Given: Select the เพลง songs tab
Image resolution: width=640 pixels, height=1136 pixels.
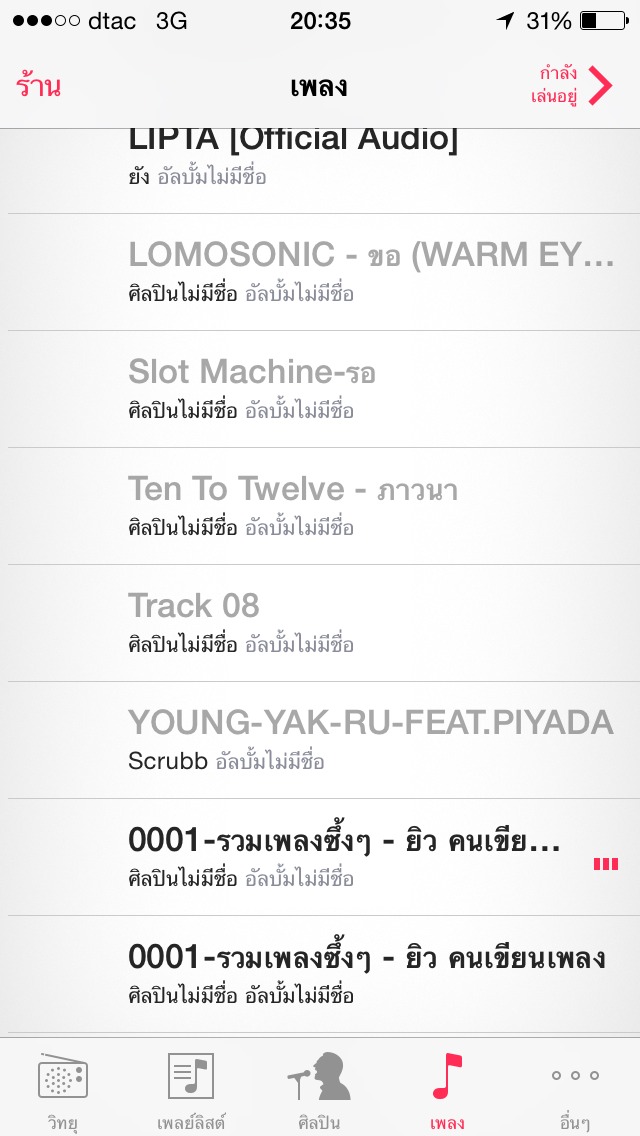Looking at the screenshot, I should [x=447, y=1090].
